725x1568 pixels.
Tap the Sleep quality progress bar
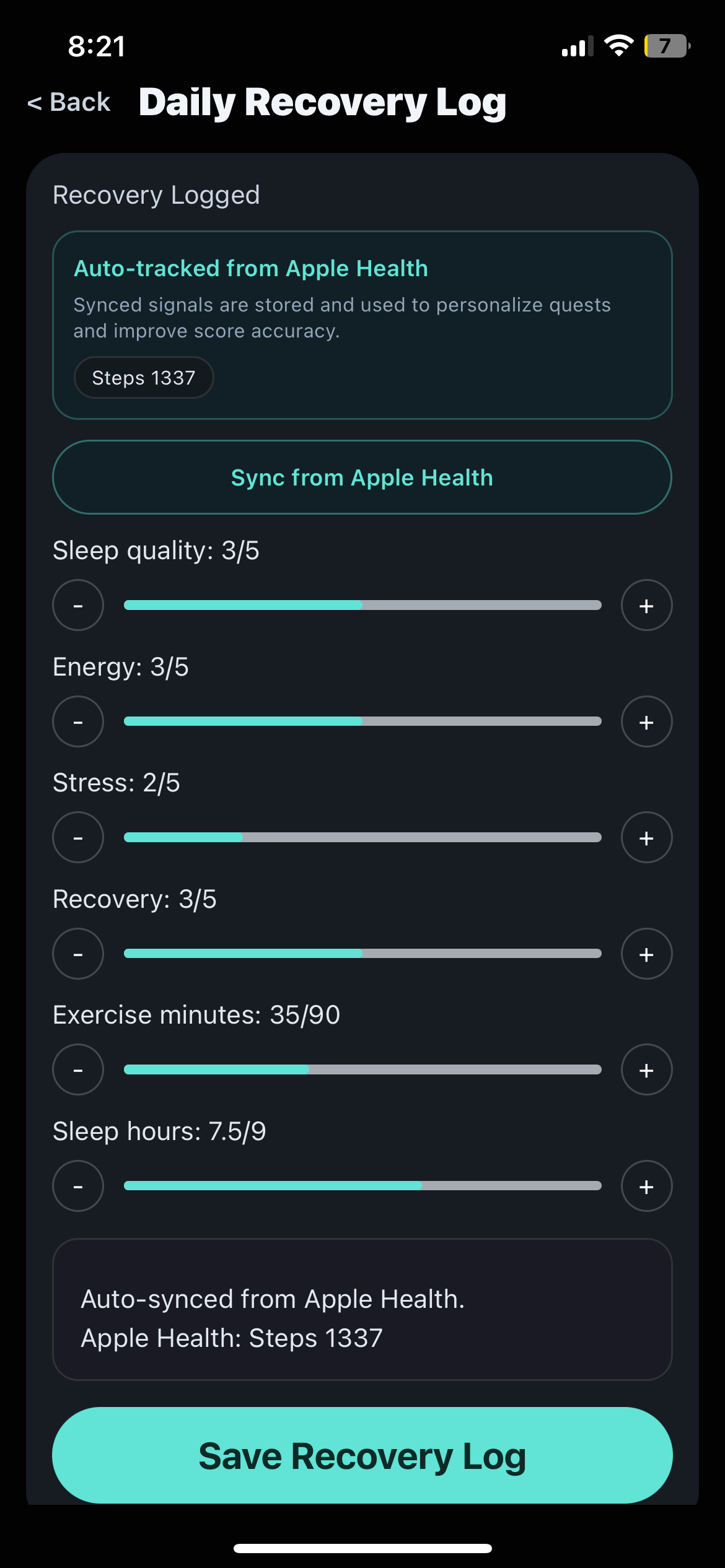coord(362,605)
